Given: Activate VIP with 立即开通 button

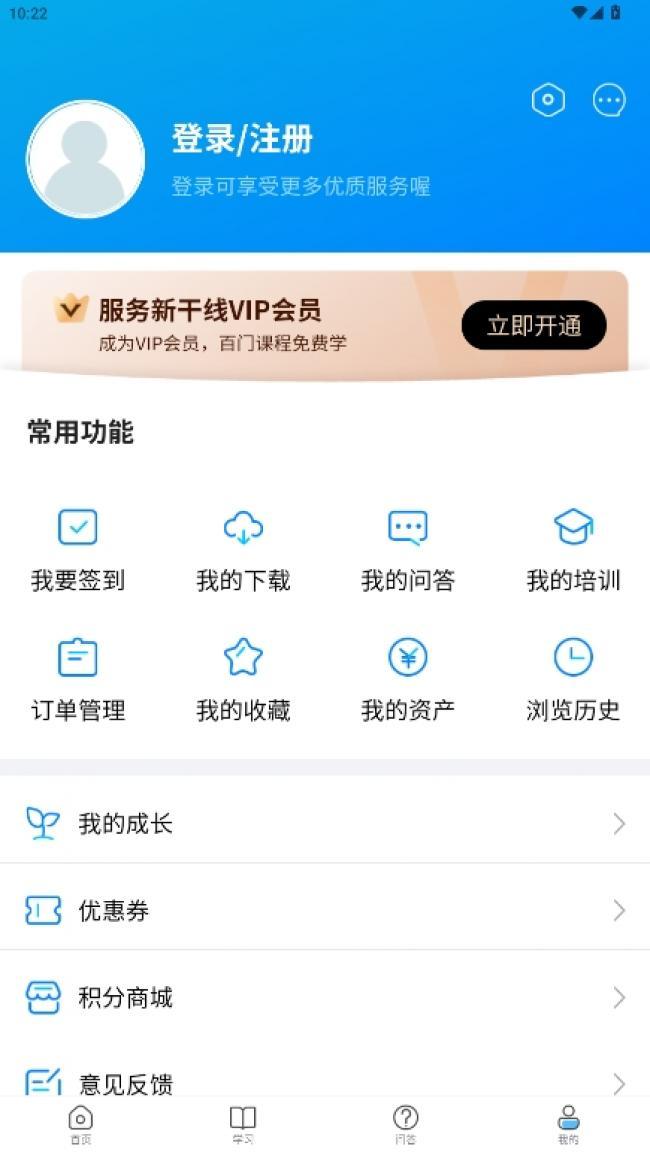Looking at the screenshot, I should [x=534, y=325].
